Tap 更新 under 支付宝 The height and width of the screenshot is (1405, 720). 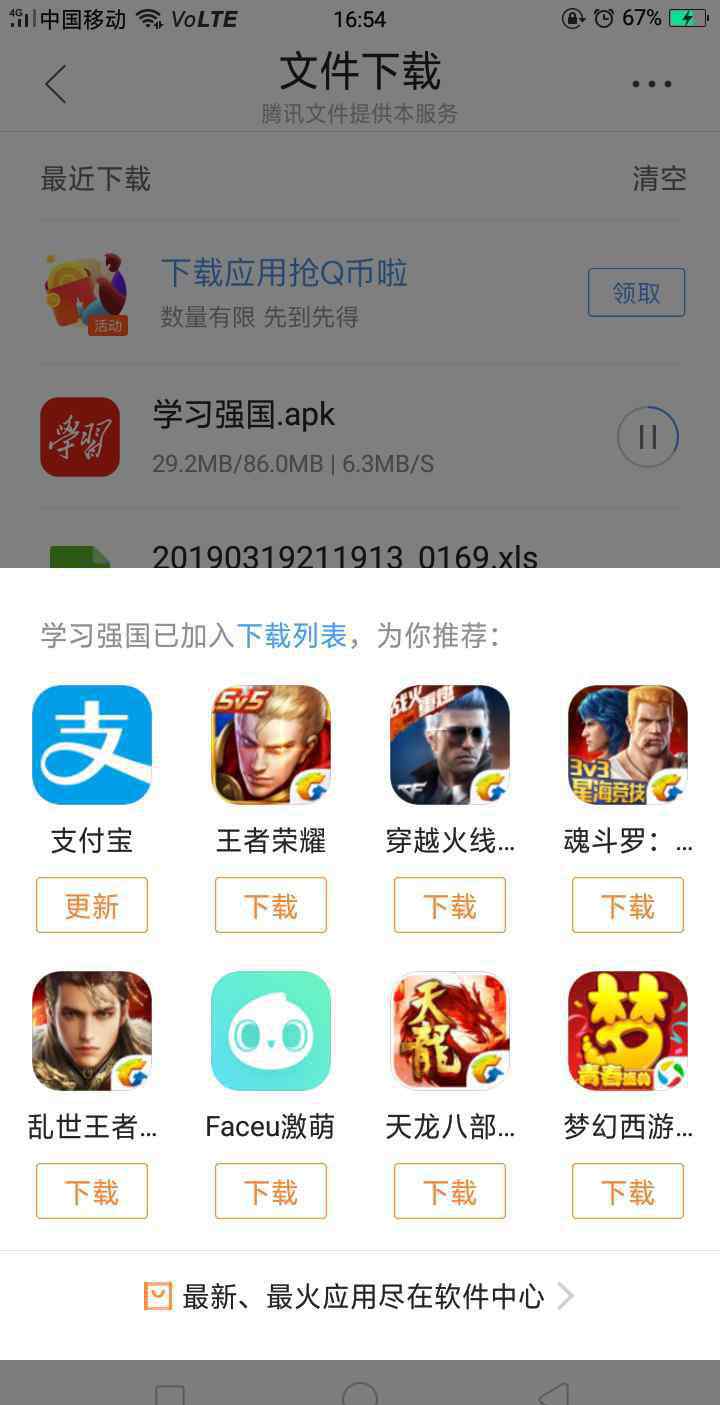(92, 906)
